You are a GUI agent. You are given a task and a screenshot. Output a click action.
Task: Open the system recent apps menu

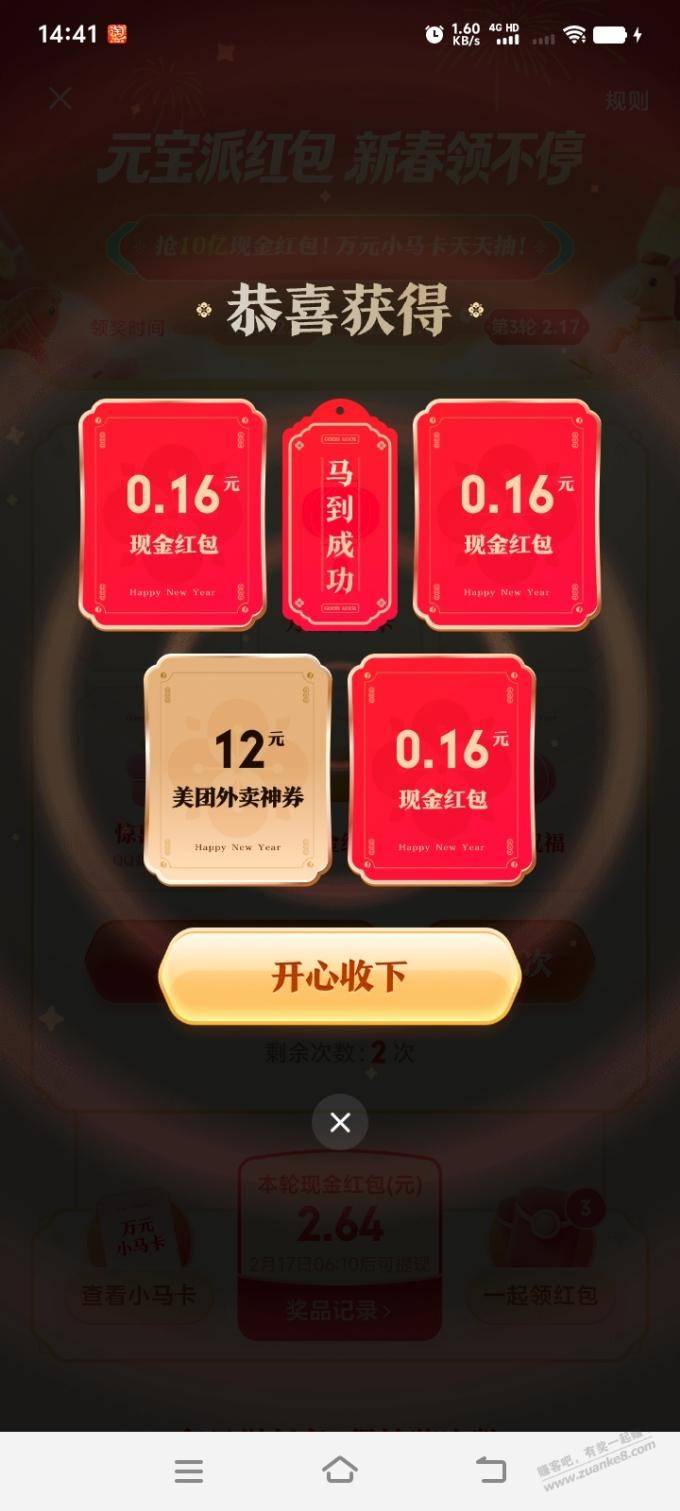click(189, 1470)
